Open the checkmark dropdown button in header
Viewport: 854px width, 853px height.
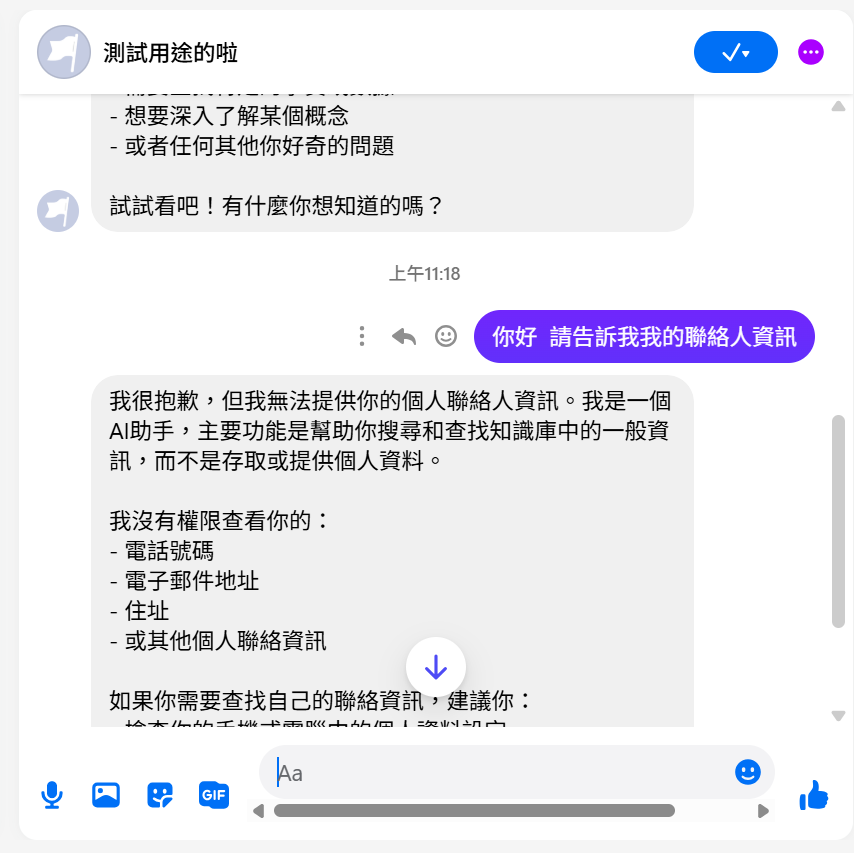click(735, 52)
